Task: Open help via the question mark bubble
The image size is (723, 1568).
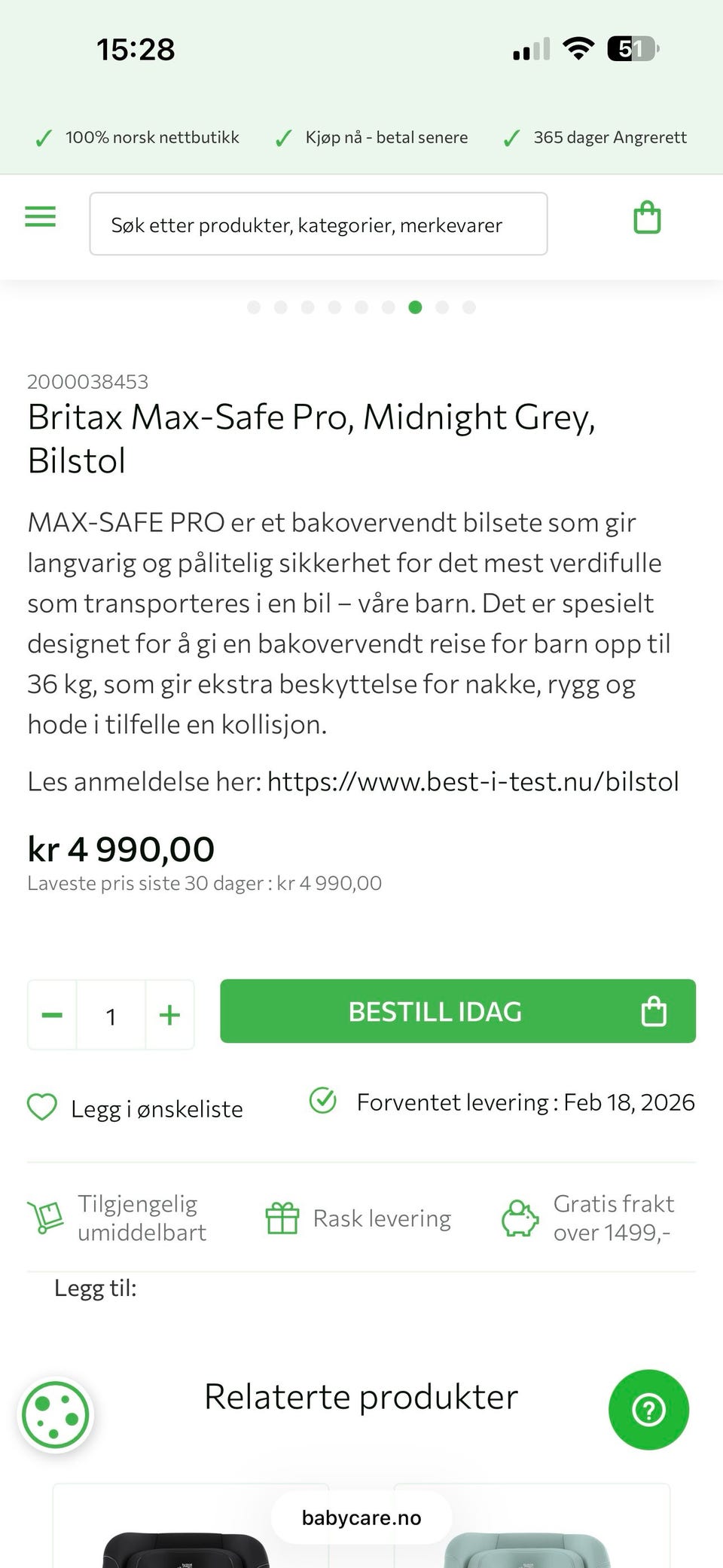Action: [648, 1410]
